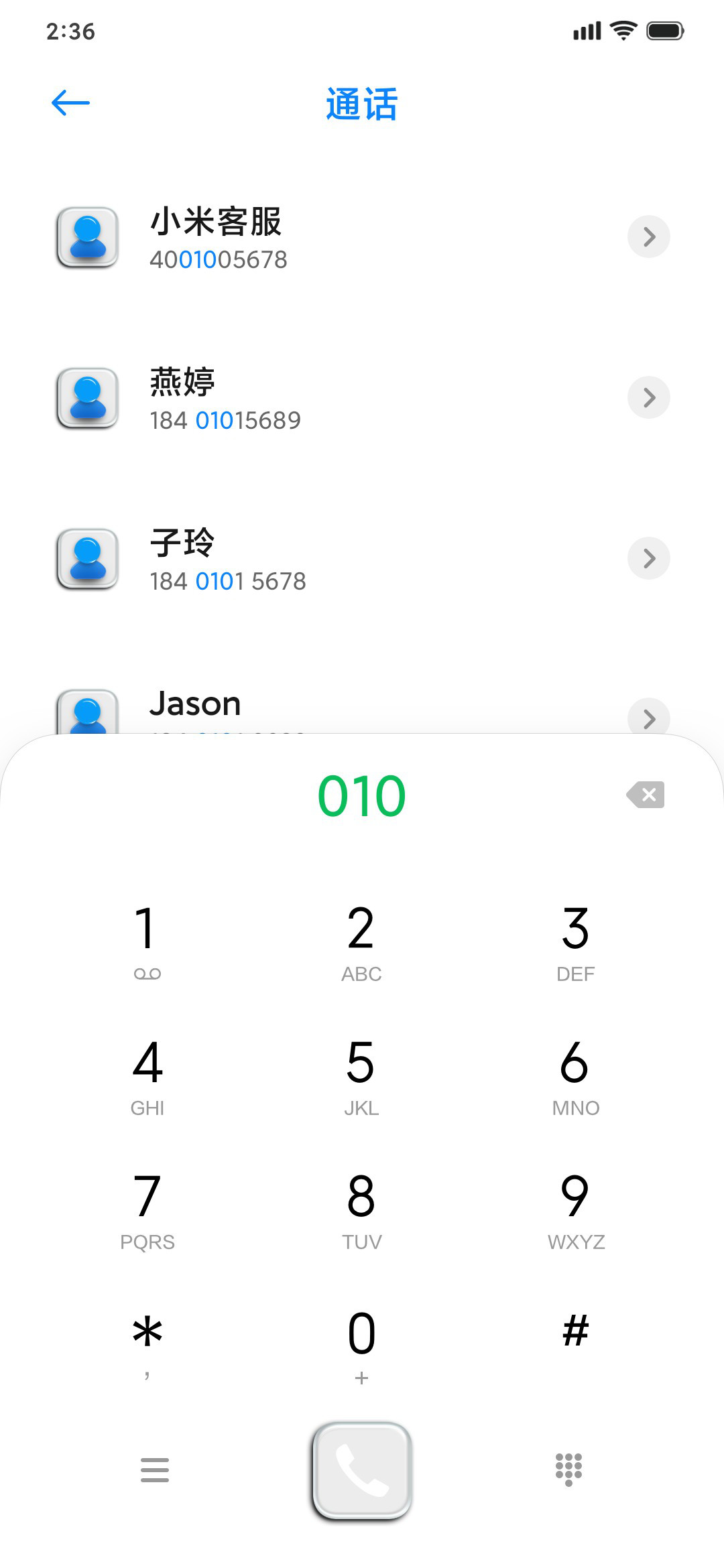
Task: Tap the 3 DEF key
Action: pos(576,941)
